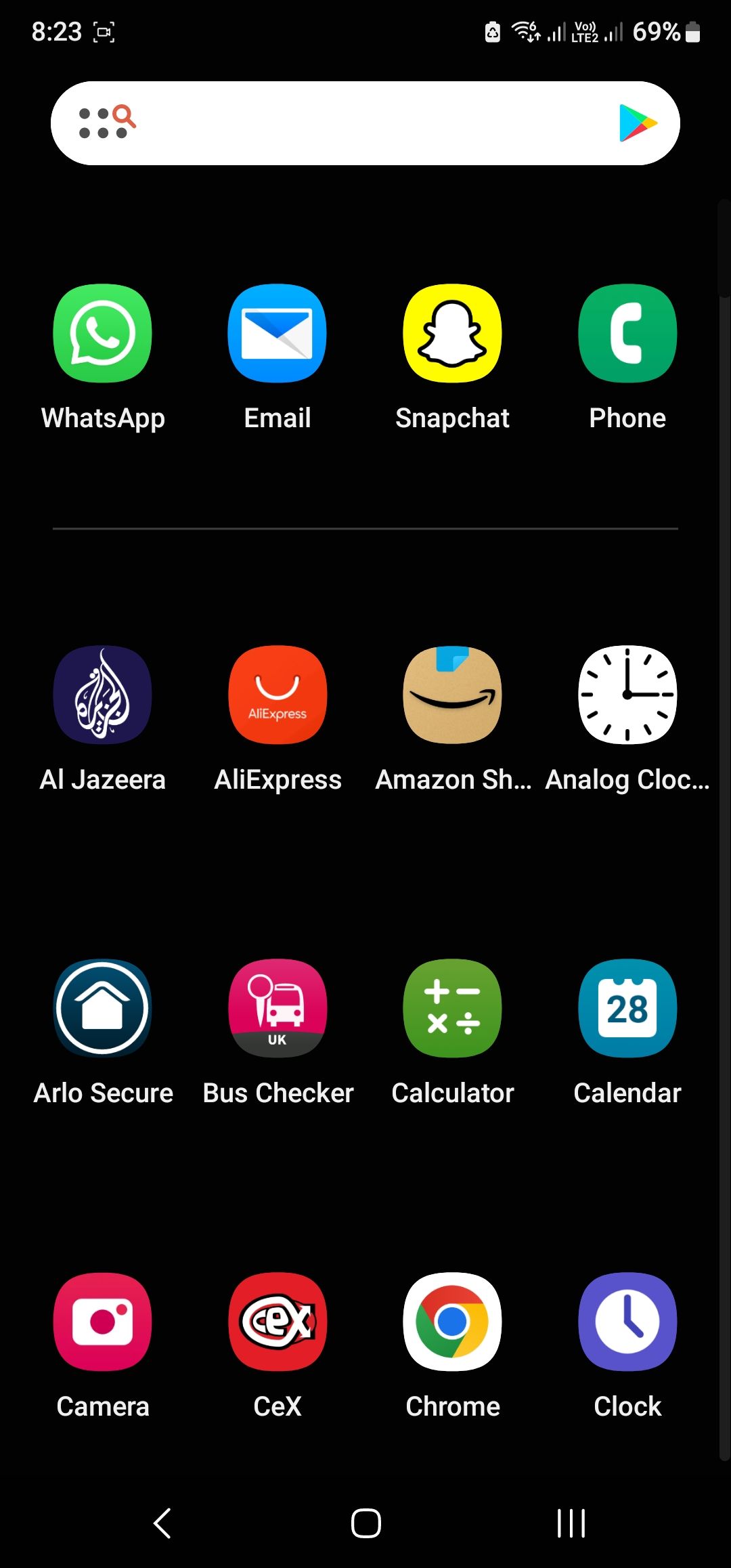Open Al Jazeera news app
The height and width of the screenshot is (1568, 731).
coord(103,695)
